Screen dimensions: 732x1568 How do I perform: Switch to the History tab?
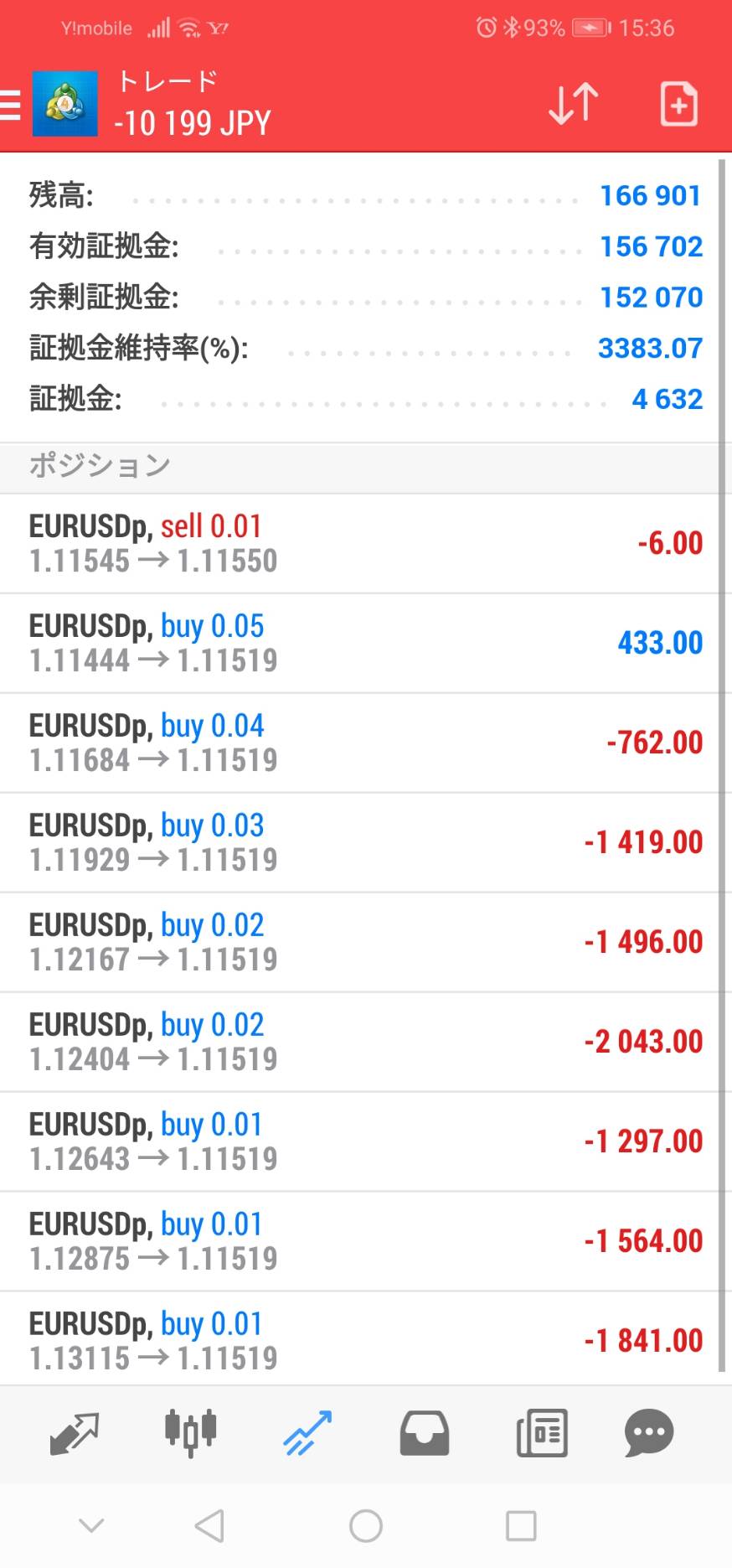point(425,1433)
